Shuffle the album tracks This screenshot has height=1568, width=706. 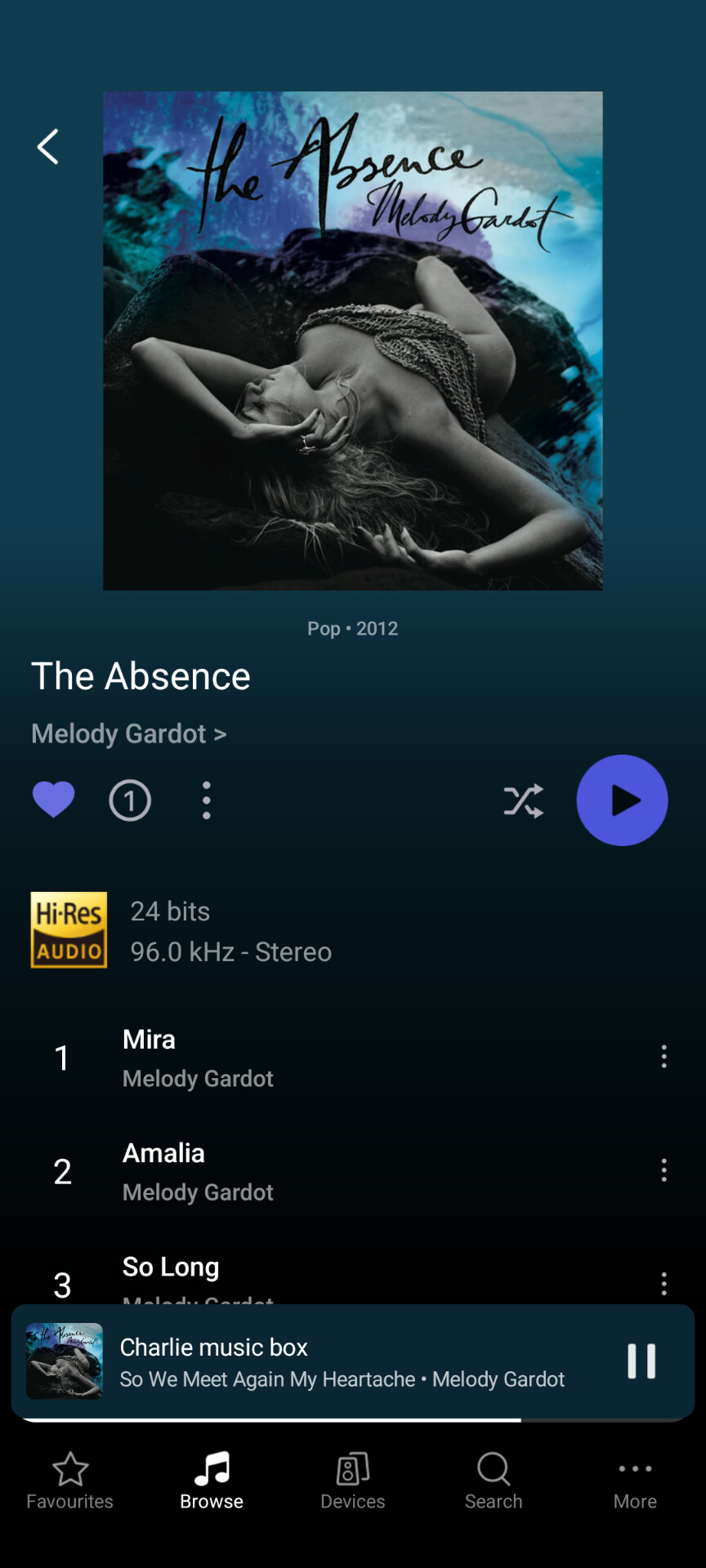523,801
